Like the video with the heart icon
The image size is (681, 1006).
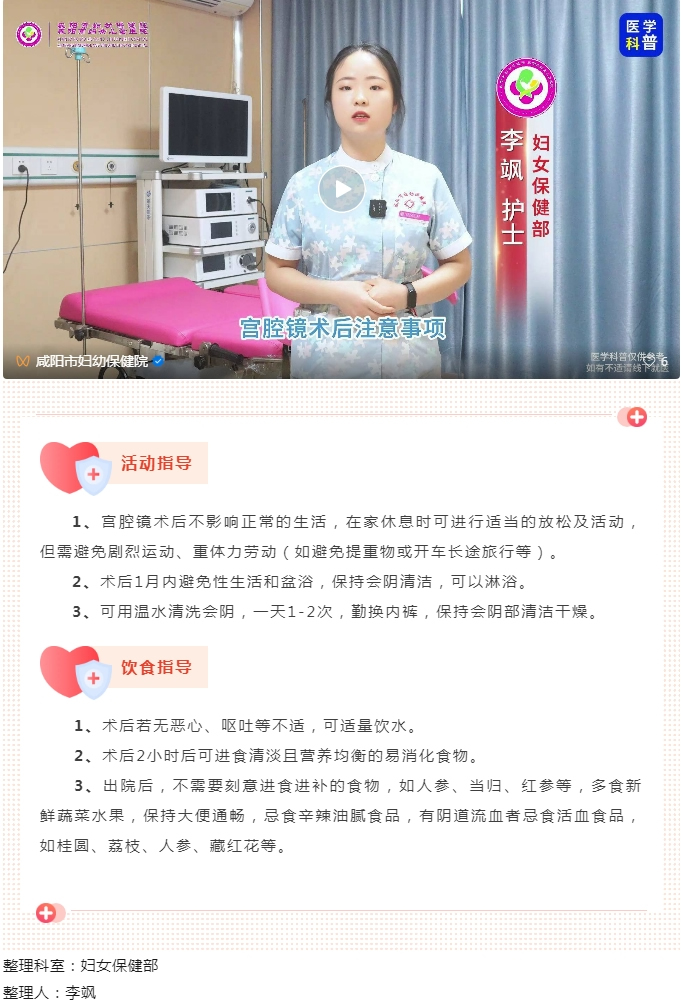pyautogui.click(x=650, y=361)
